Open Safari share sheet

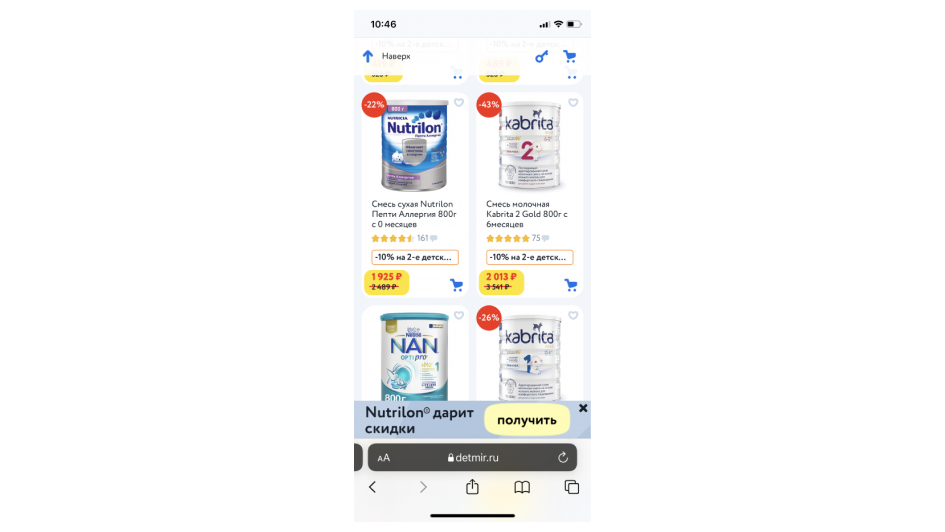click(472, 487)
